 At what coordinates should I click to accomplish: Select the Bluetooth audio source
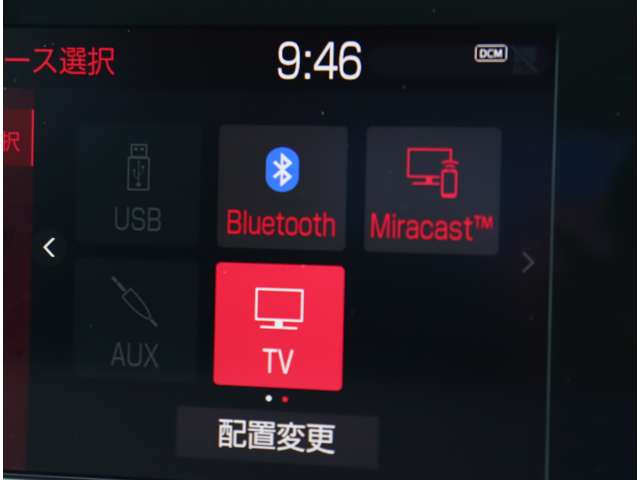[x=281, y=188]
